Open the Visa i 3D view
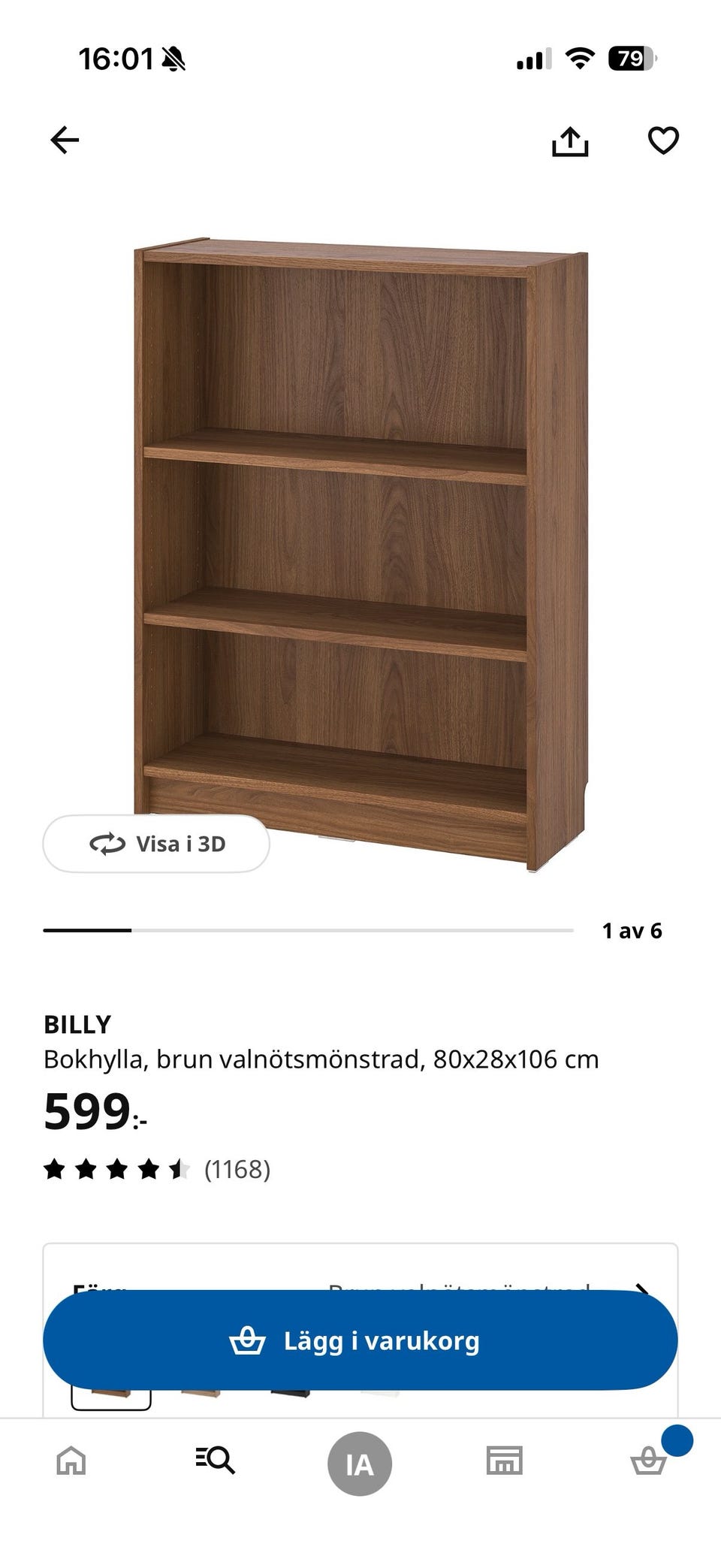Screen dimensions: 721x1568 [x=155, y=843]
